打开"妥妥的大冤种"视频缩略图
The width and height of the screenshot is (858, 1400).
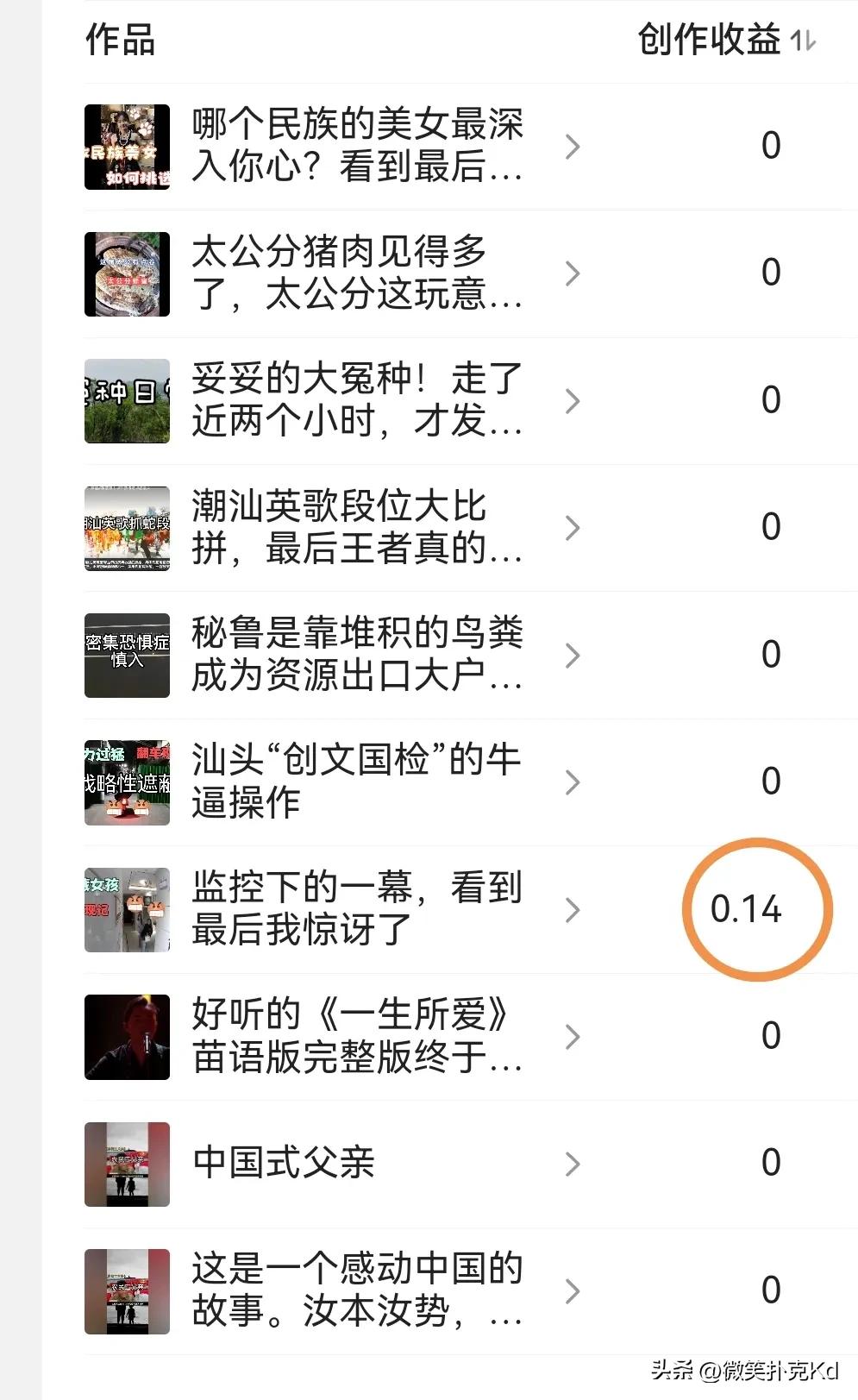click(x=127, y=400)
